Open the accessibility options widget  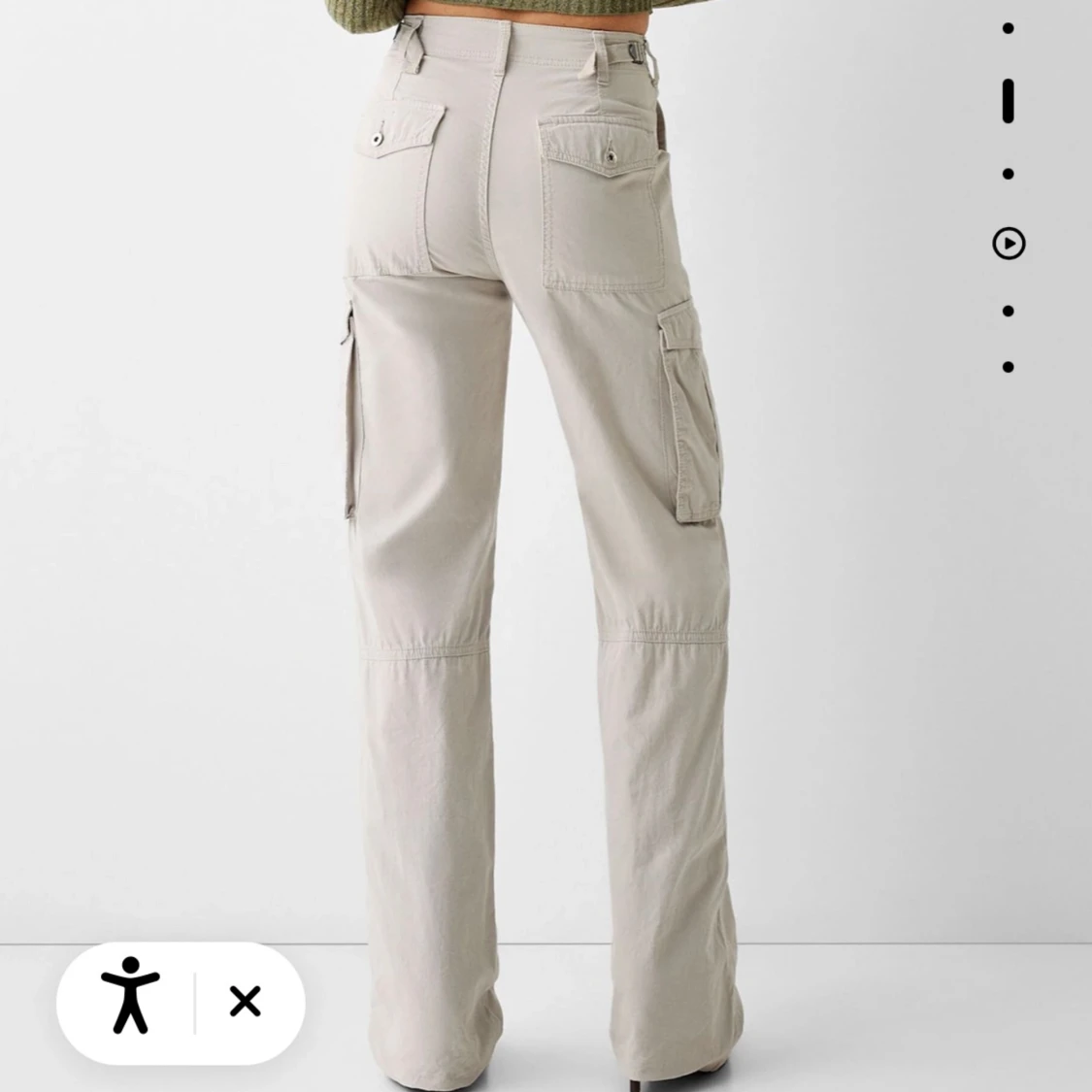(x=130, y=1000)
